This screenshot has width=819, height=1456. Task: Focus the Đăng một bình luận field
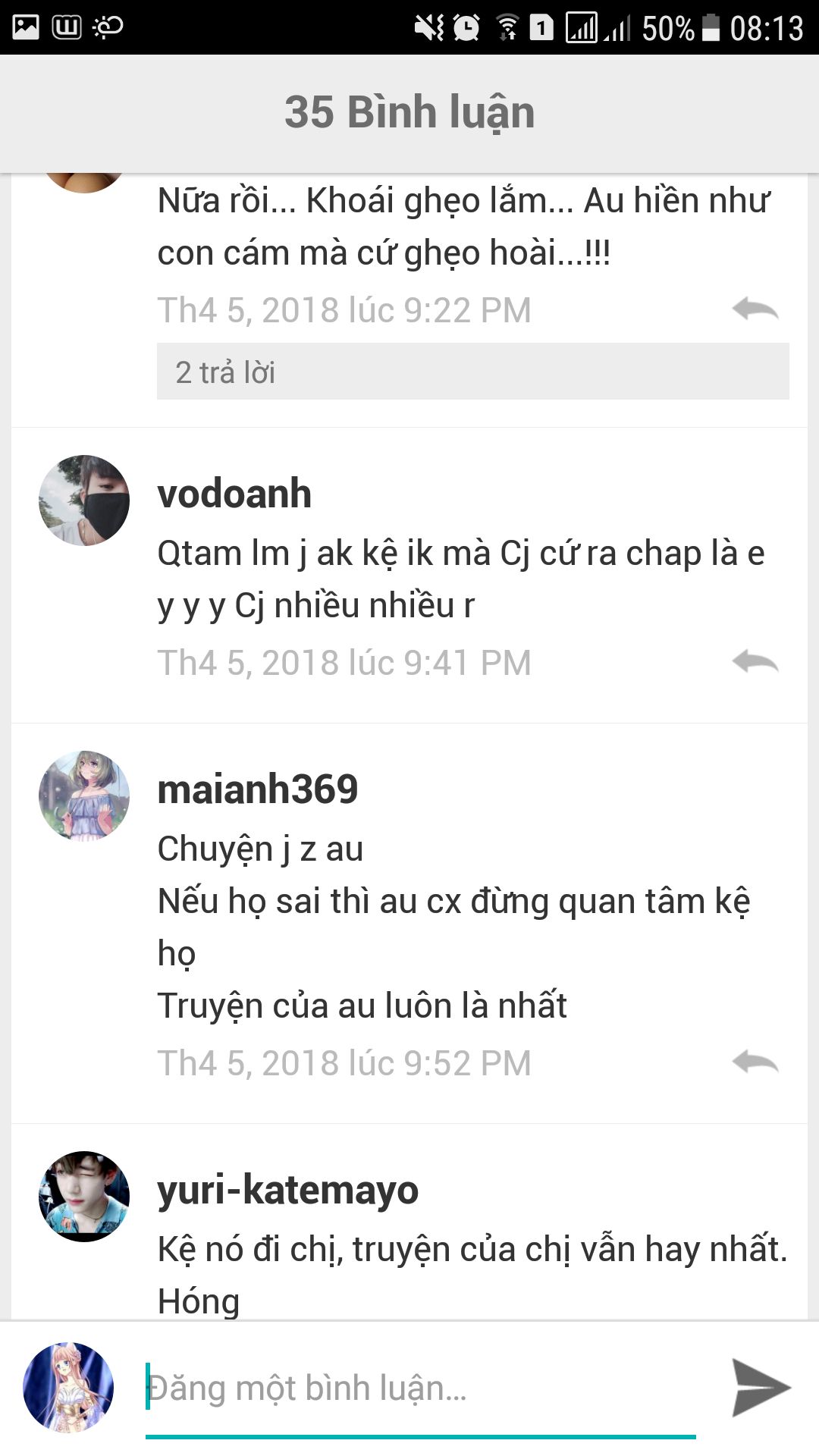pos(421,1389)
